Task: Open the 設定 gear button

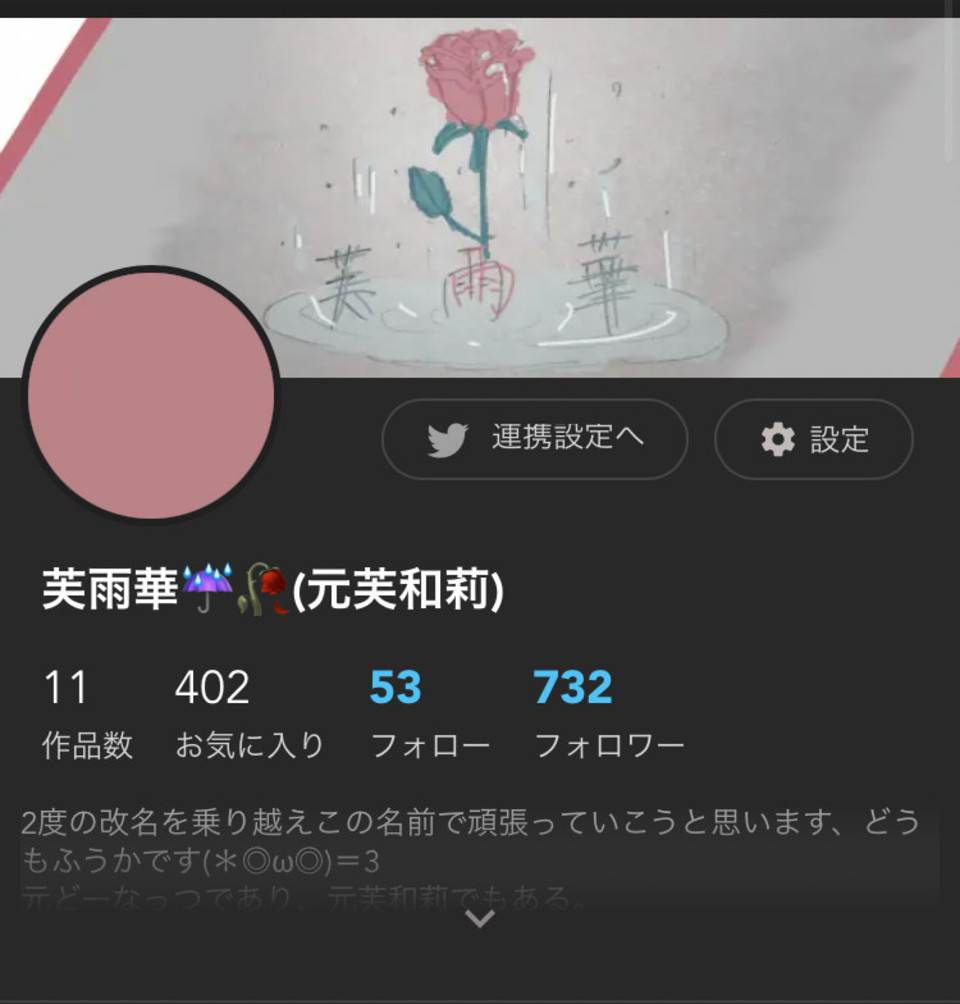Action: point(813,439)
